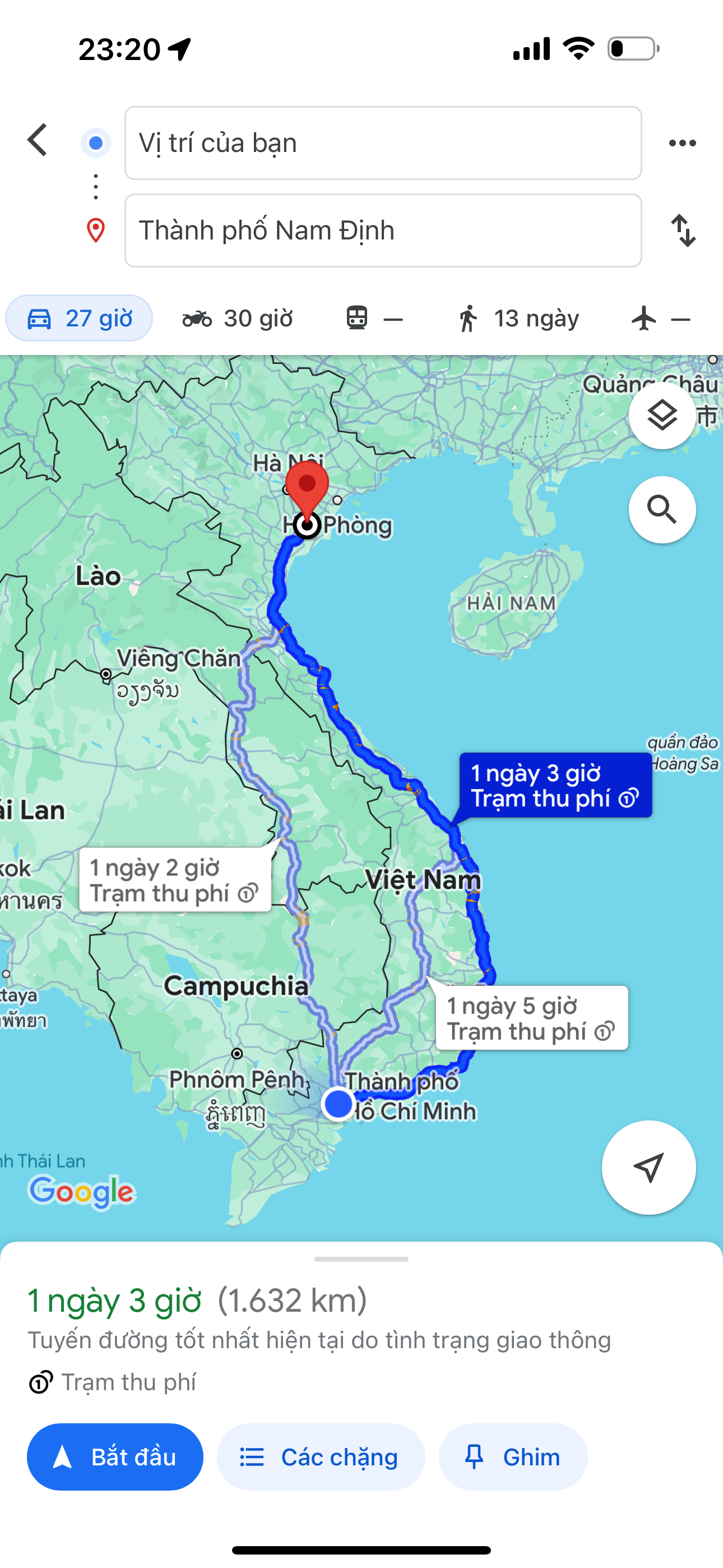Switch to flight mode
Image resolution: width=723 pixels, height=1568 pixels.
(x=660, y=319)
